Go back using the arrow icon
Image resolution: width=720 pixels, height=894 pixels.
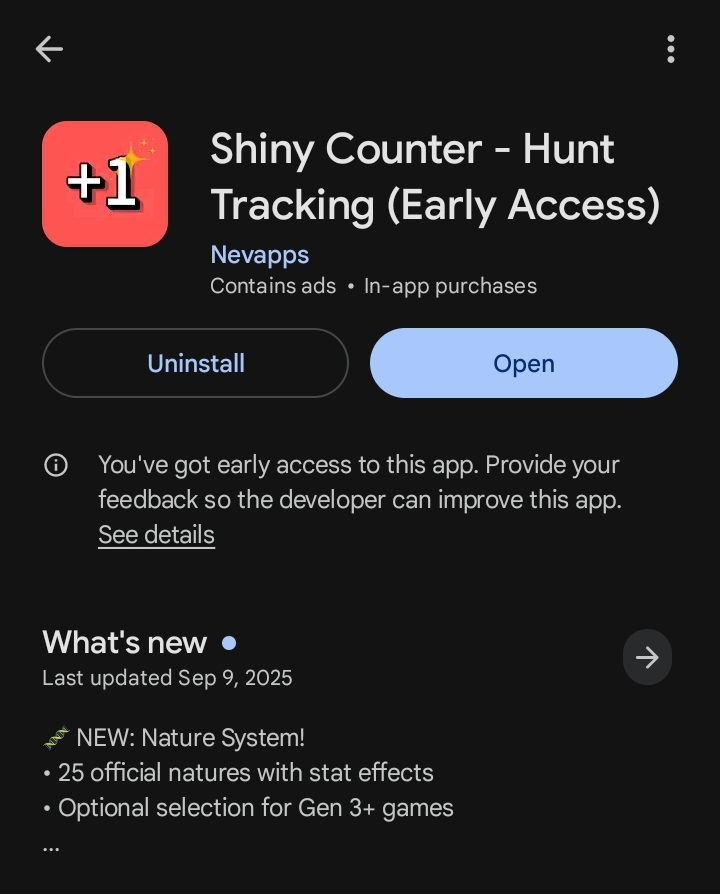pyautogui.click(x=49, y=49)
